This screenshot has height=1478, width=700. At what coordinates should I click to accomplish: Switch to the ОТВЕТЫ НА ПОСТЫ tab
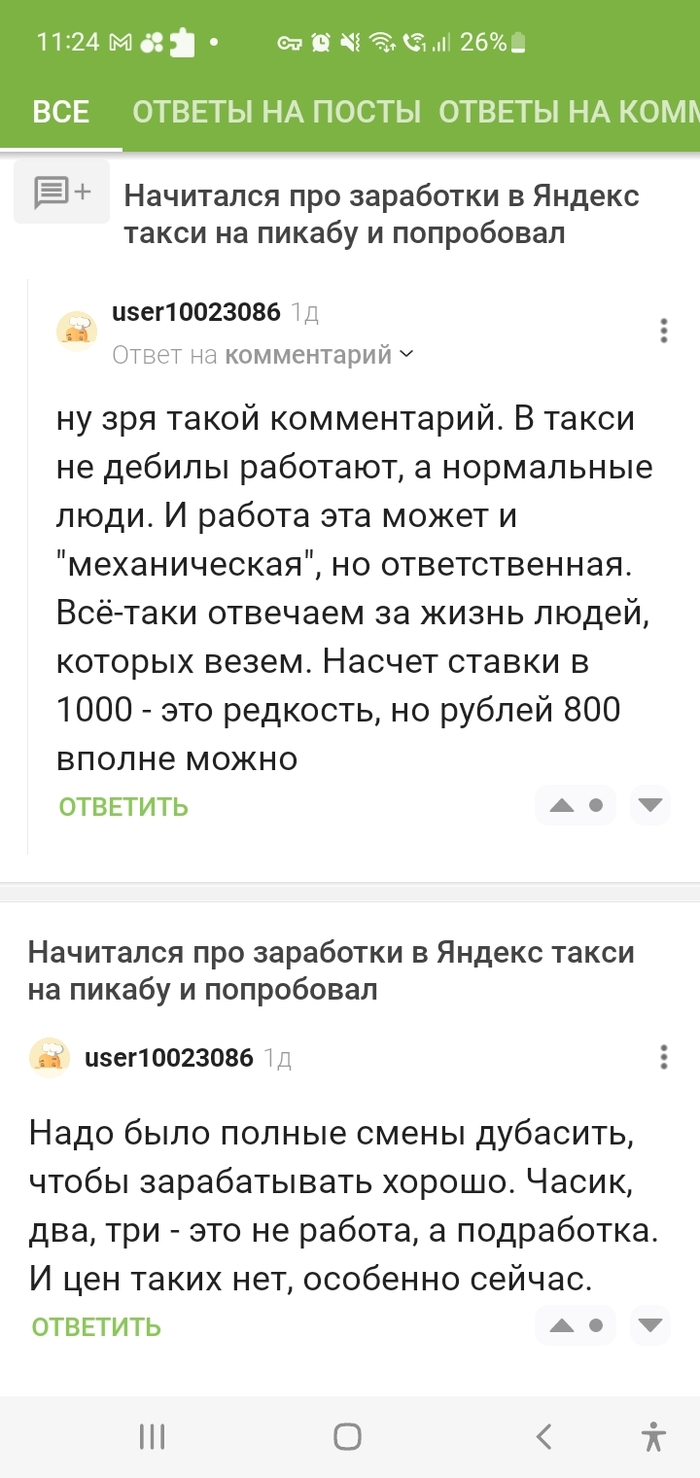[x=277, y=111]
